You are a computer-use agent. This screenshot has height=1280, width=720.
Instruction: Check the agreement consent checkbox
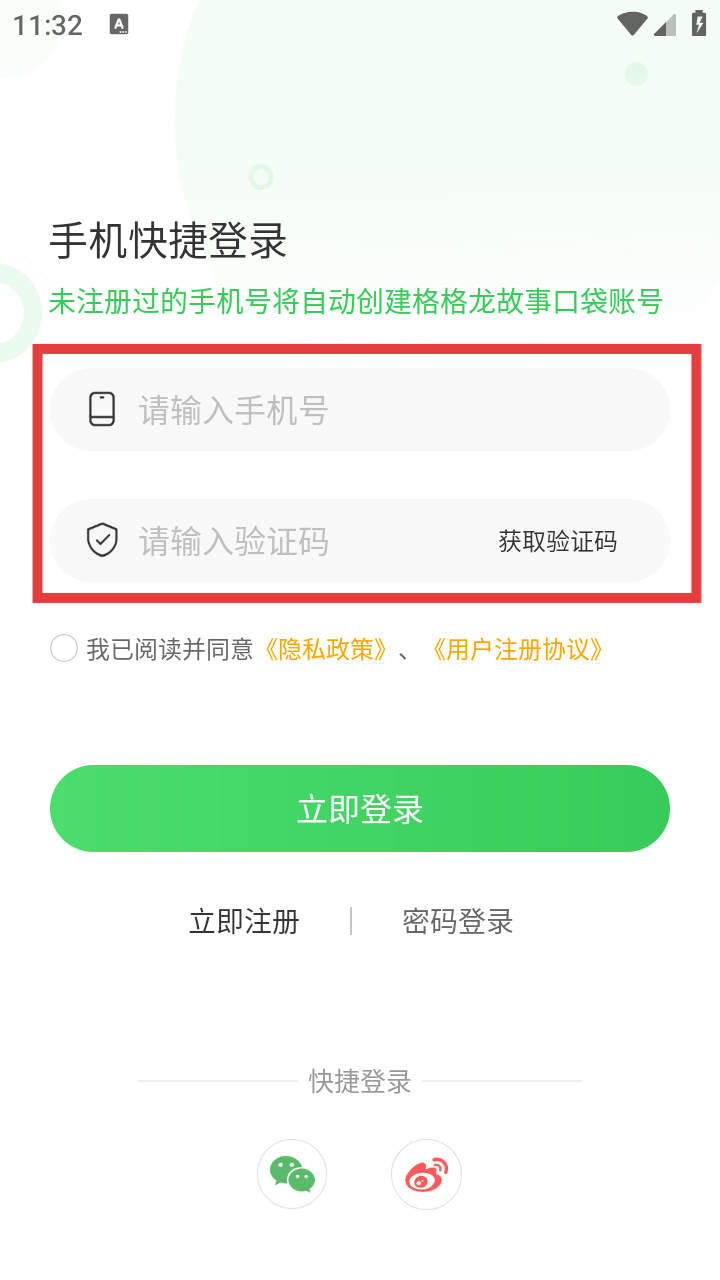(64, 649)
